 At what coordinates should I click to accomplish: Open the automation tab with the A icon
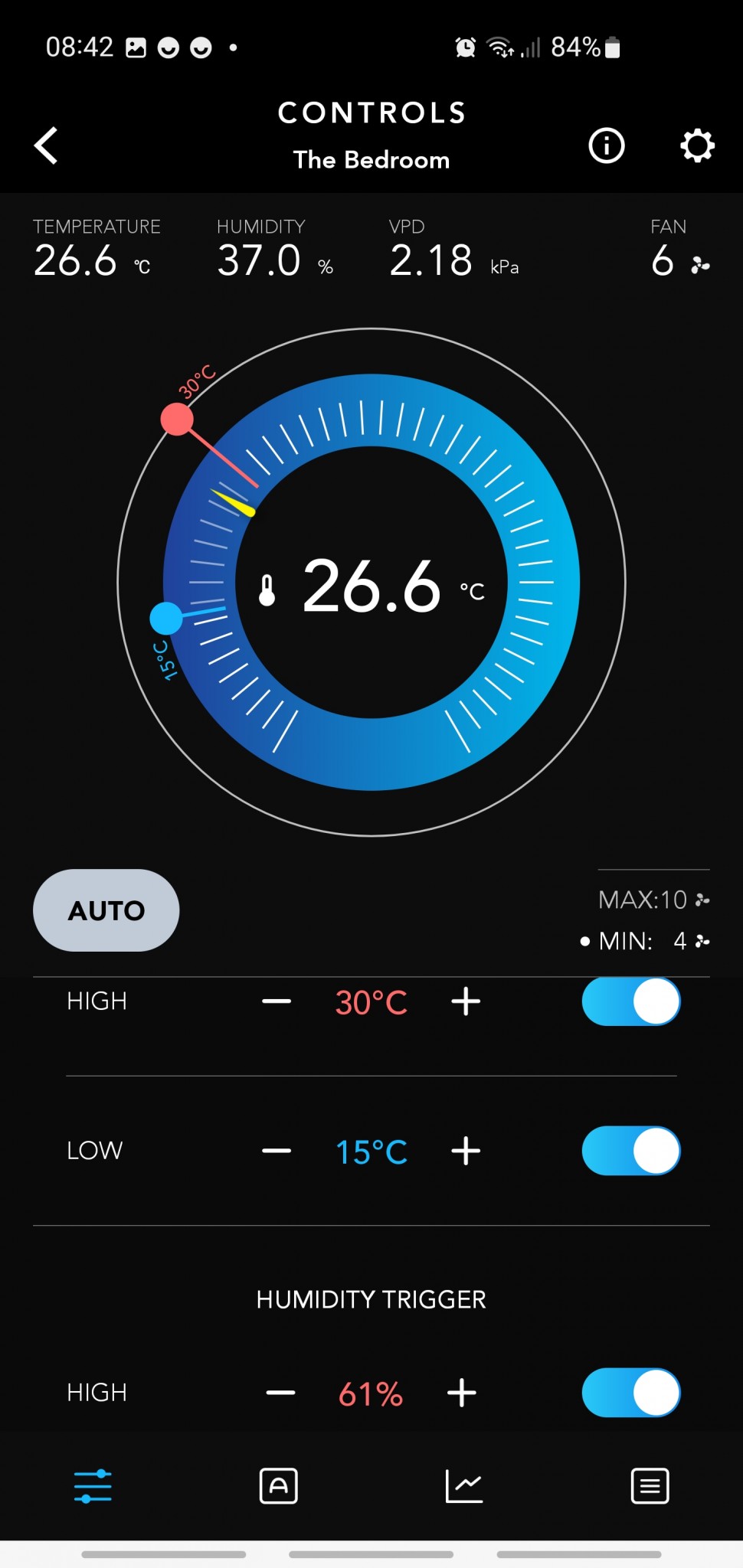pyautogui.click(x=279, y=1486)
